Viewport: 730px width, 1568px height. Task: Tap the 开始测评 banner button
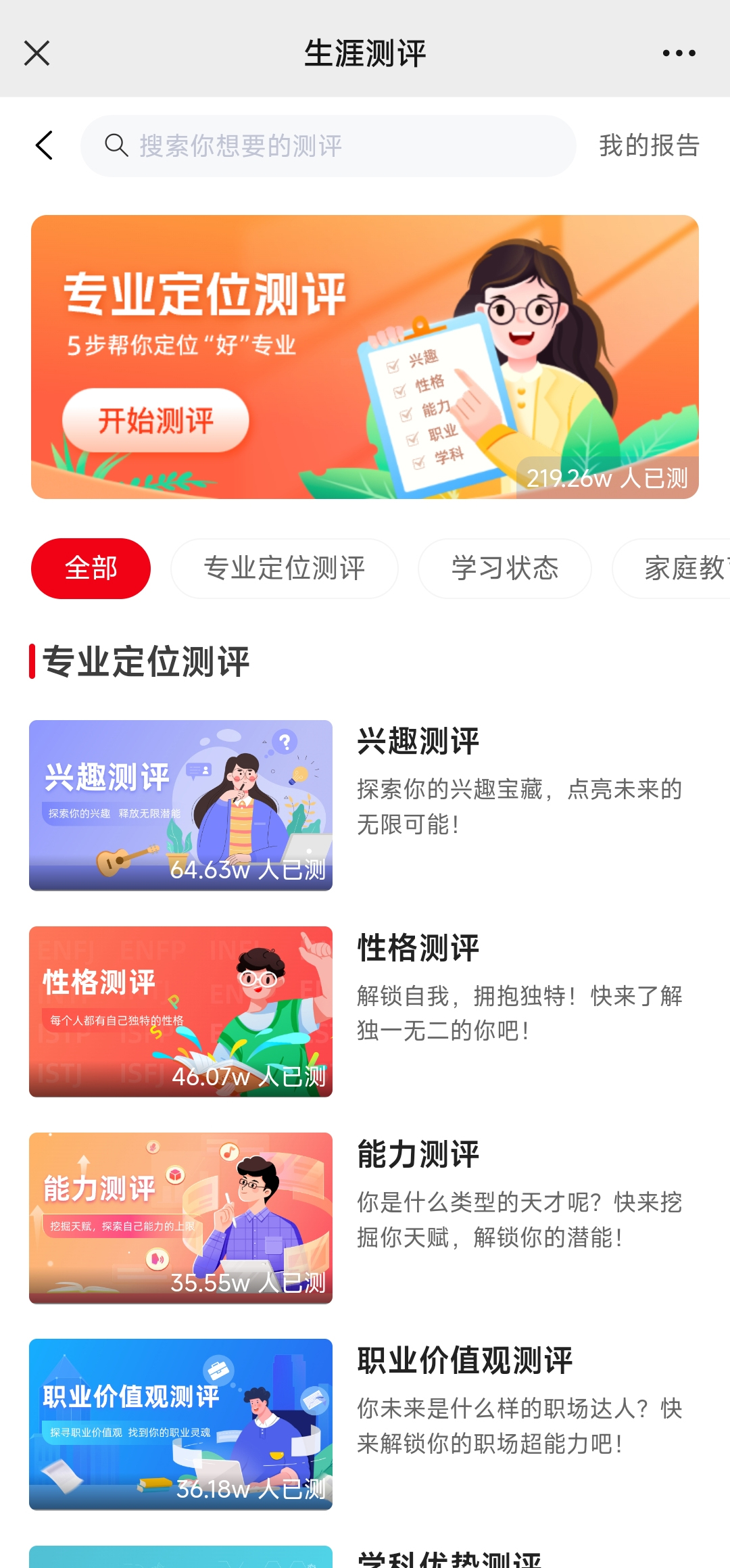pos(155,420)
